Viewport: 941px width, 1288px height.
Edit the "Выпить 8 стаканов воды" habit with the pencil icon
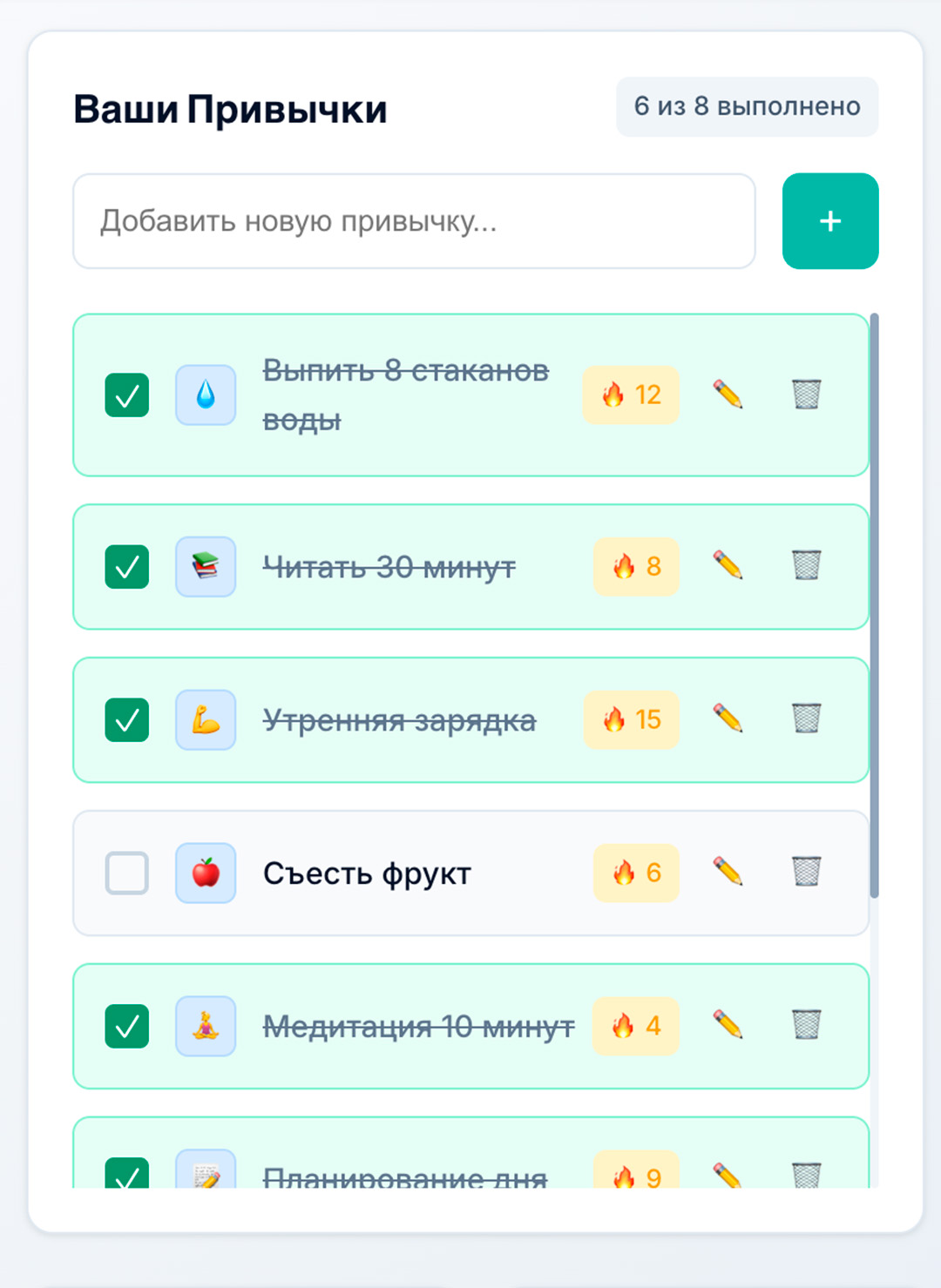point(728,395)
